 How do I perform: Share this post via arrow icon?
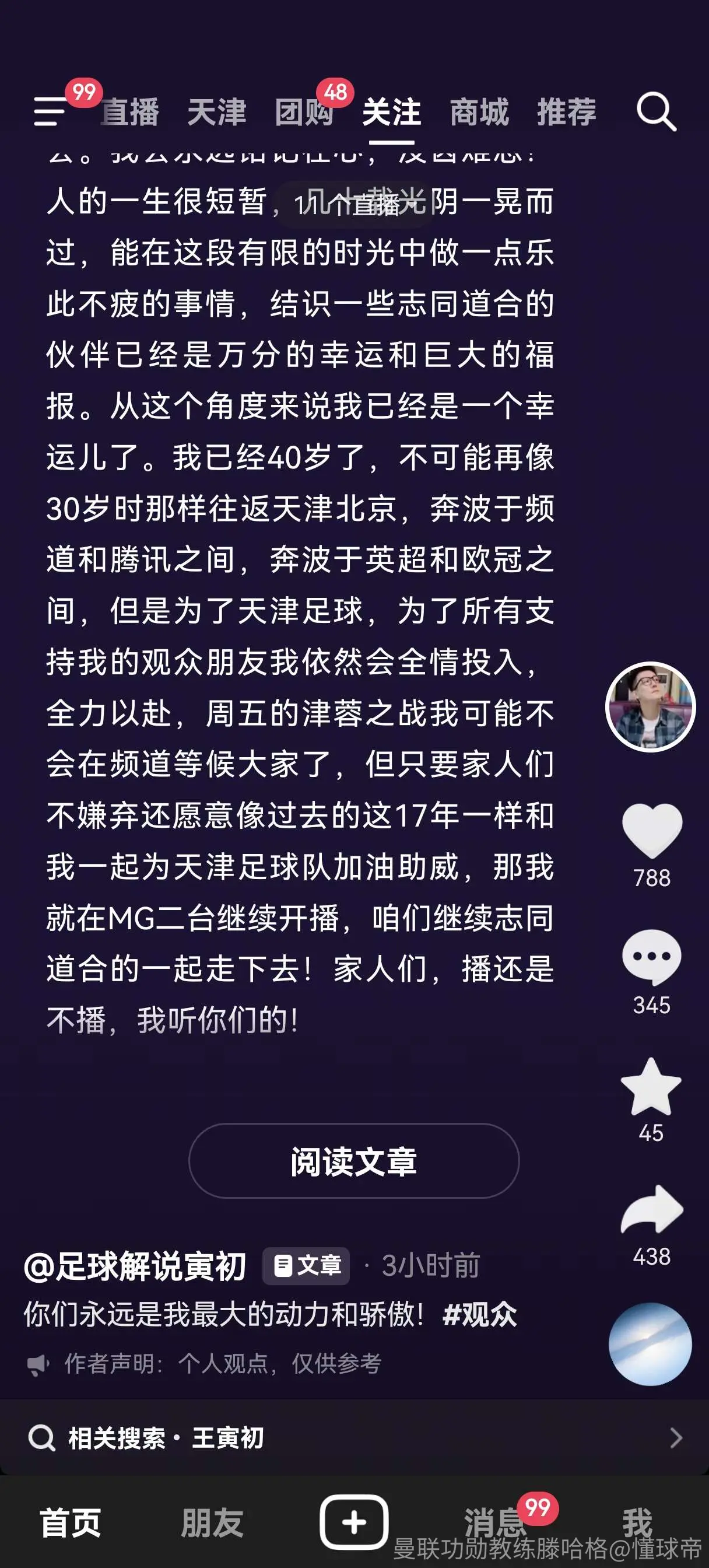[x=652, y=1210]
